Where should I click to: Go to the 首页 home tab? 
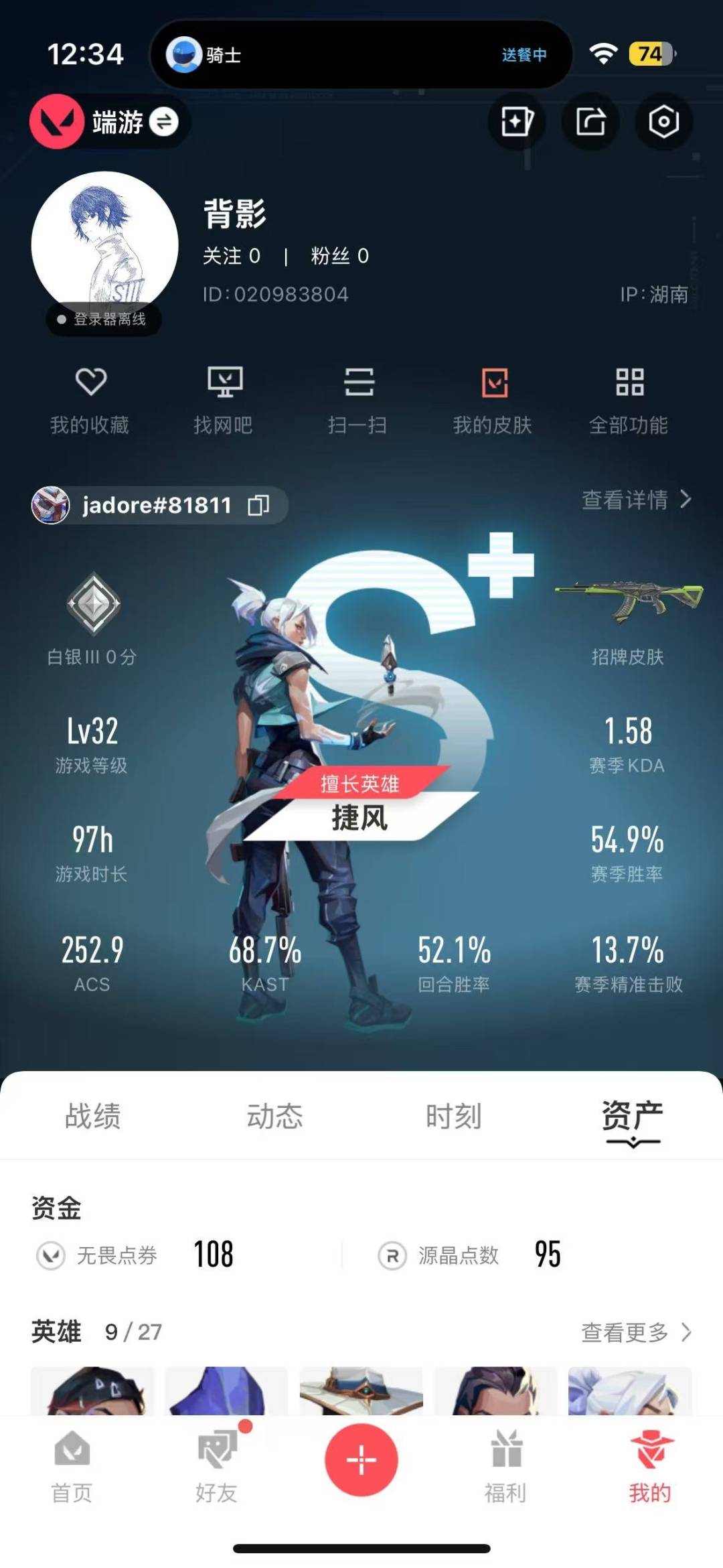tap(72, 1466)
